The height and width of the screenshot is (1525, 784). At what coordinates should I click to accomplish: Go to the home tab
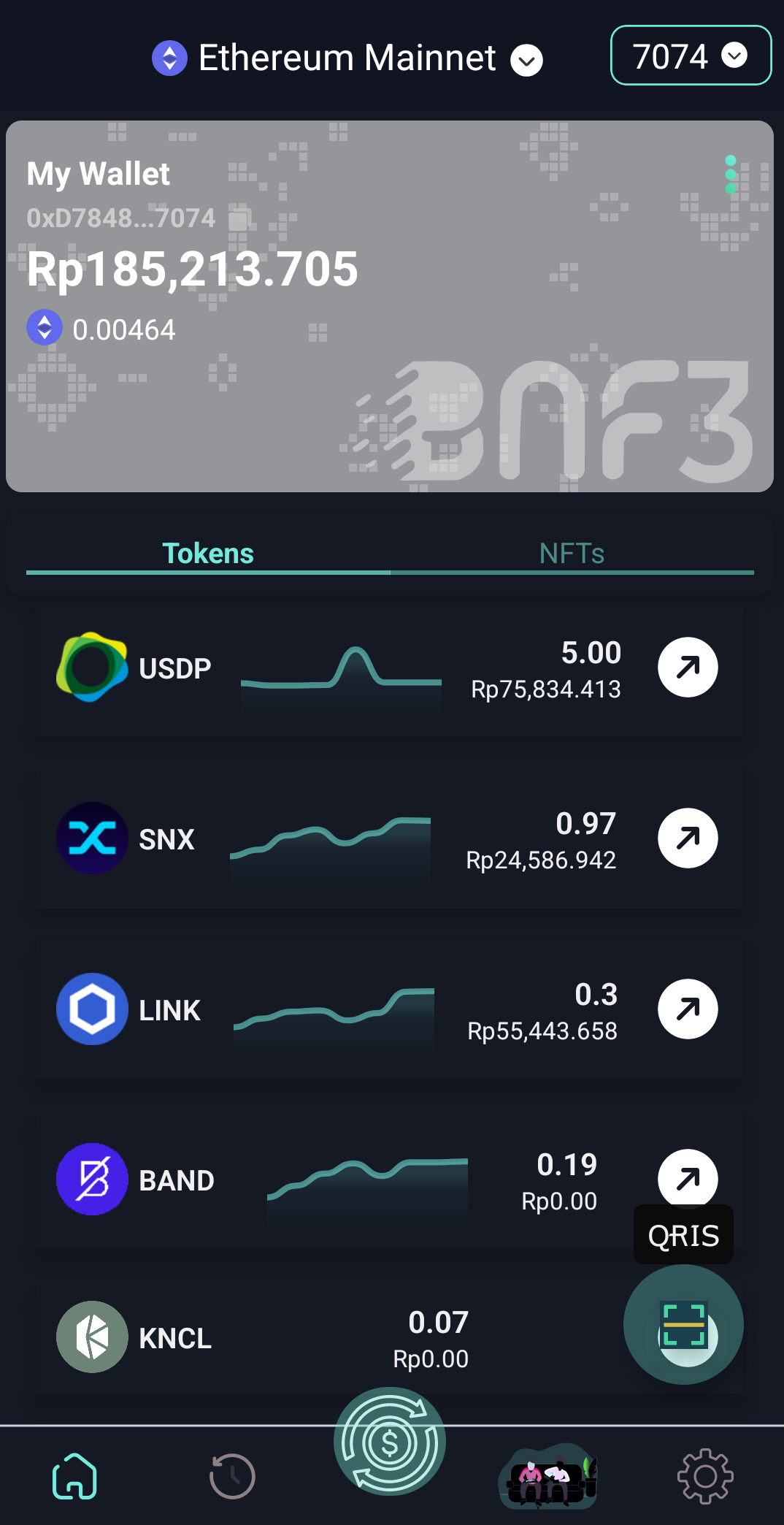[x=74, y=1476]
